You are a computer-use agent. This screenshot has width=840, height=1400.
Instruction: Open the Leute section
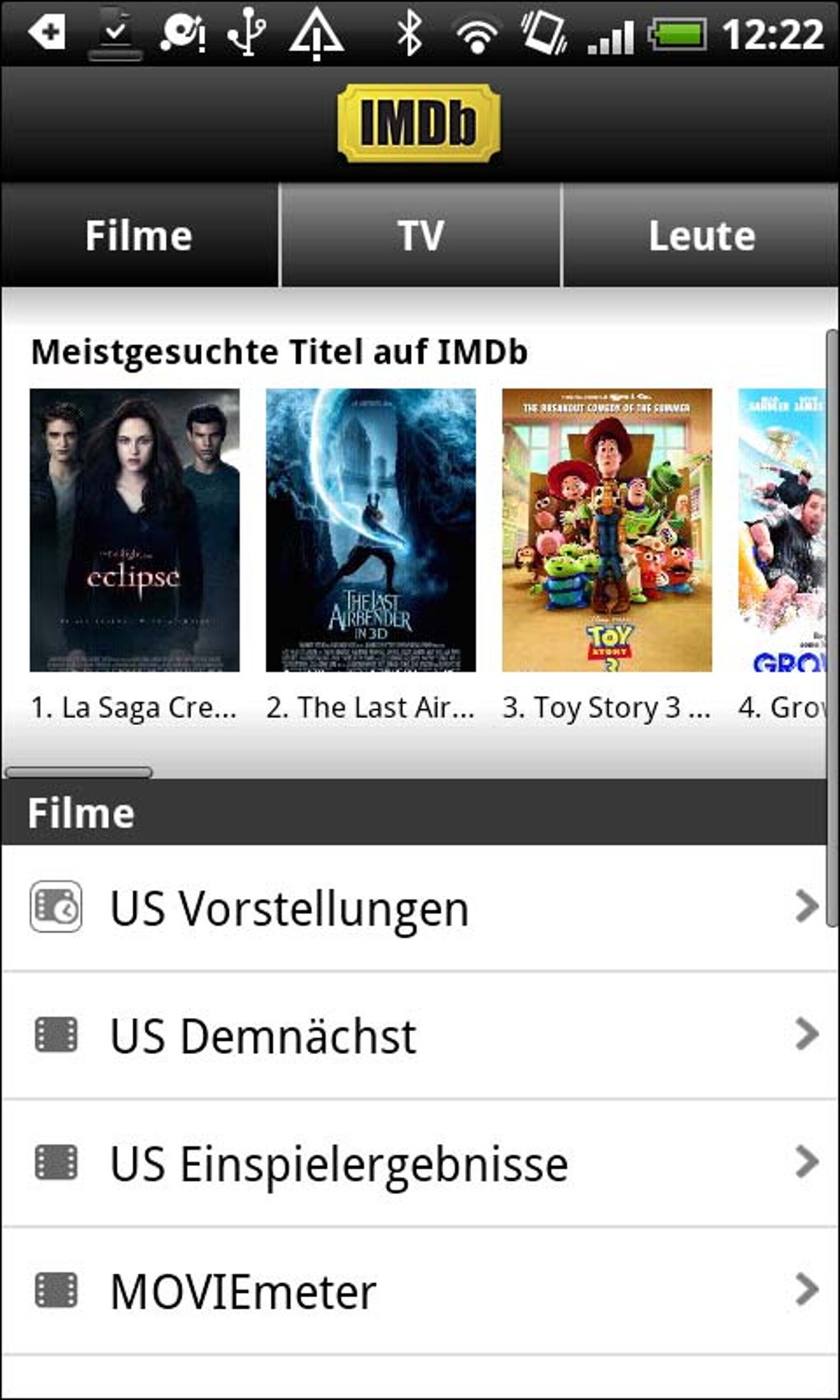tap(700, 234)
